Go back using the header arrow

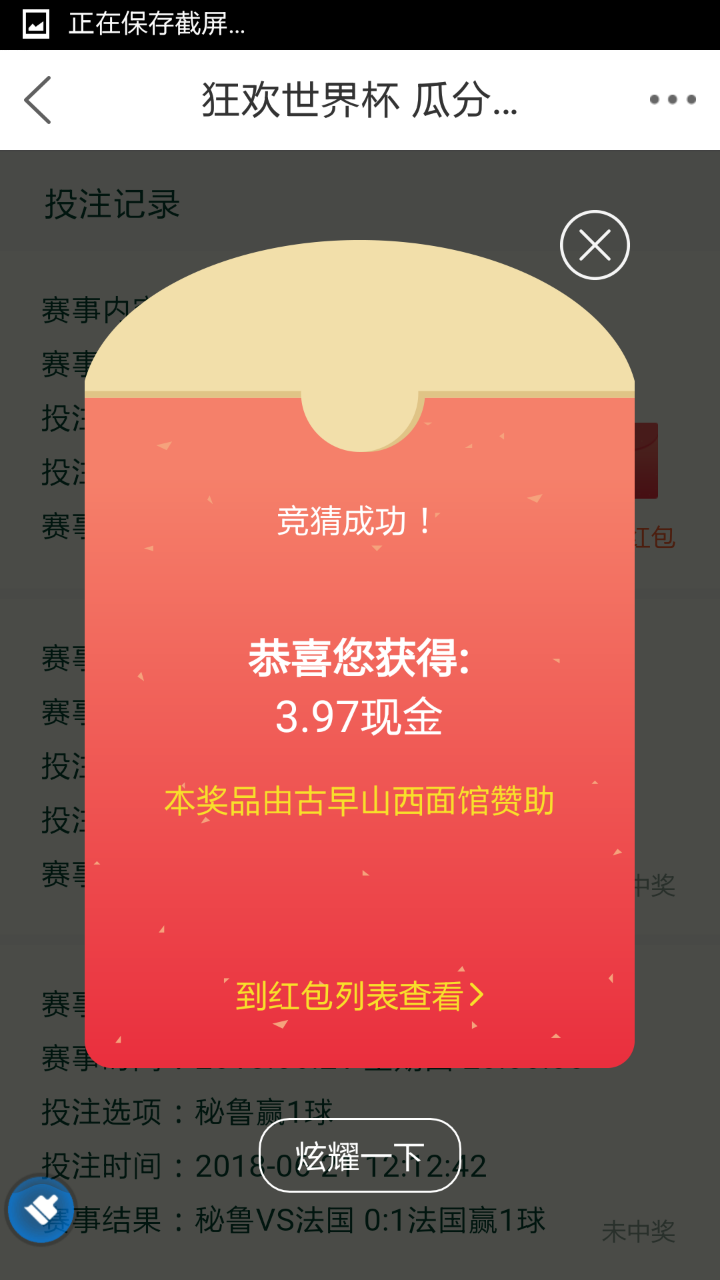click(38, 100)
